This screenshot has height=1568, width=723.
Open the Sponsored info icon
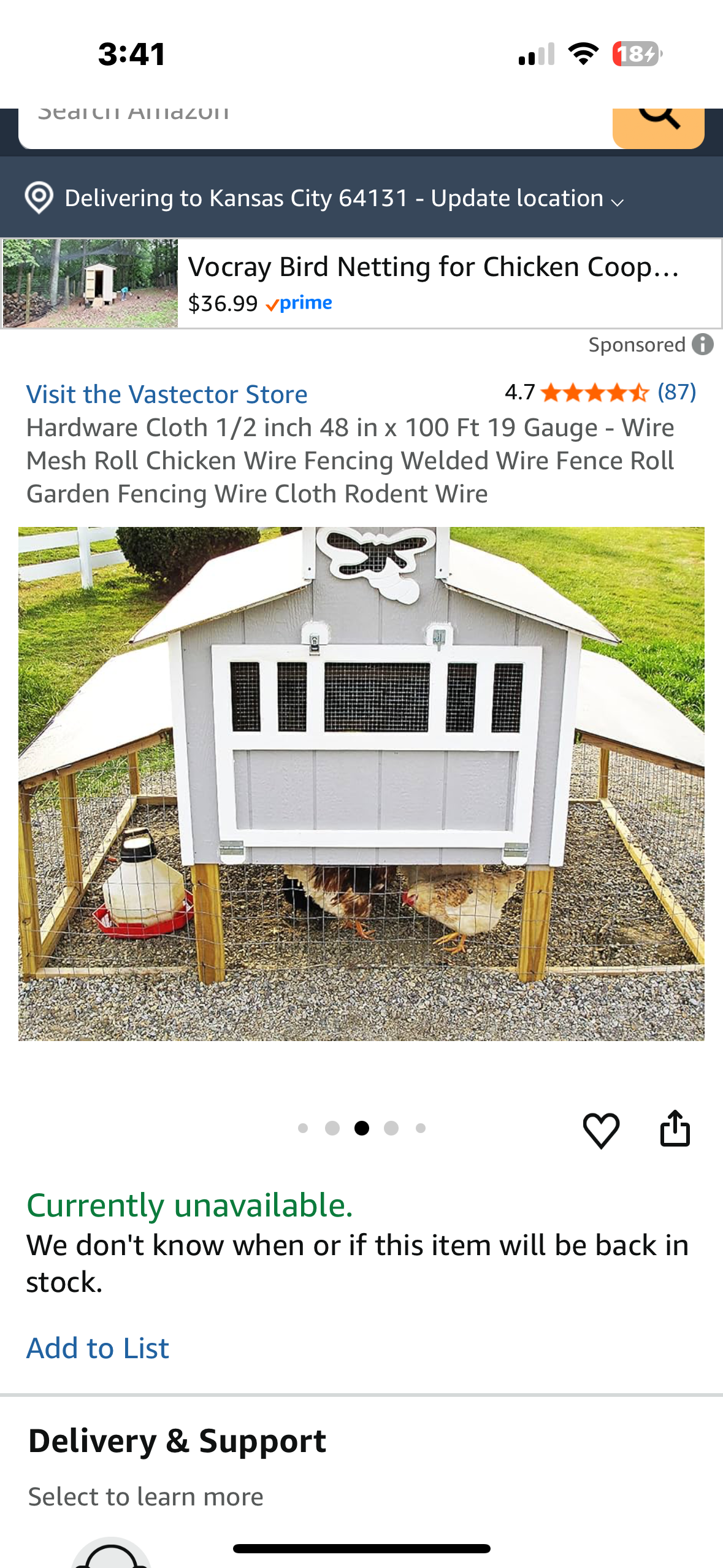coord(703,345)
